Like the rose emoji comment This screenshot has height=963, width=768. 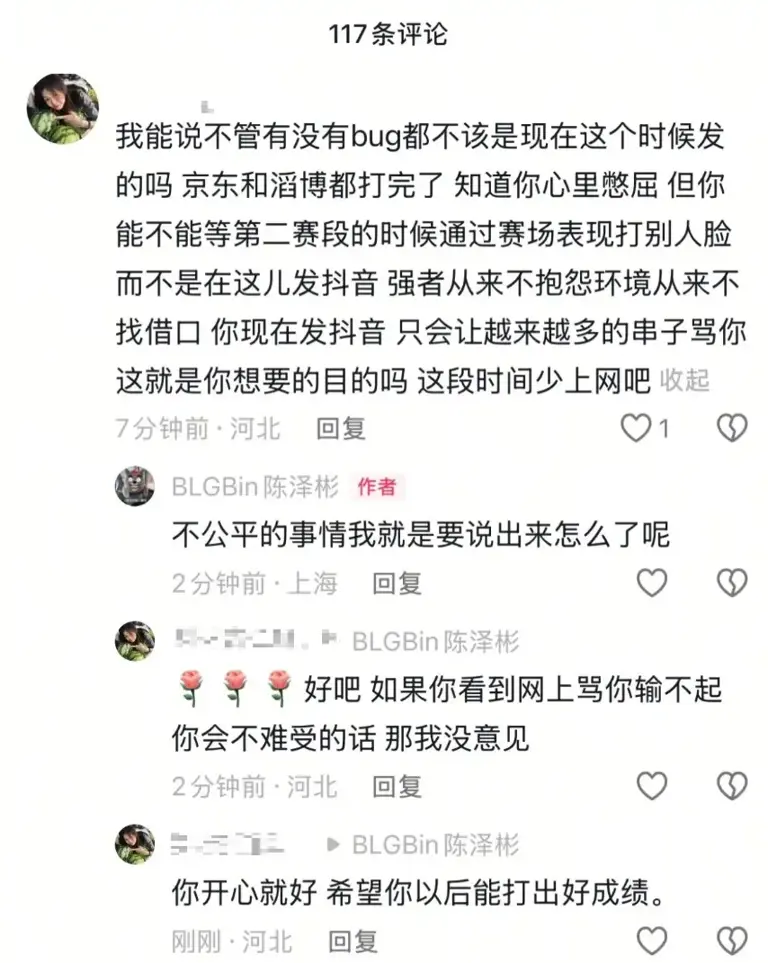pyautogui.click(x=653, y=786)
